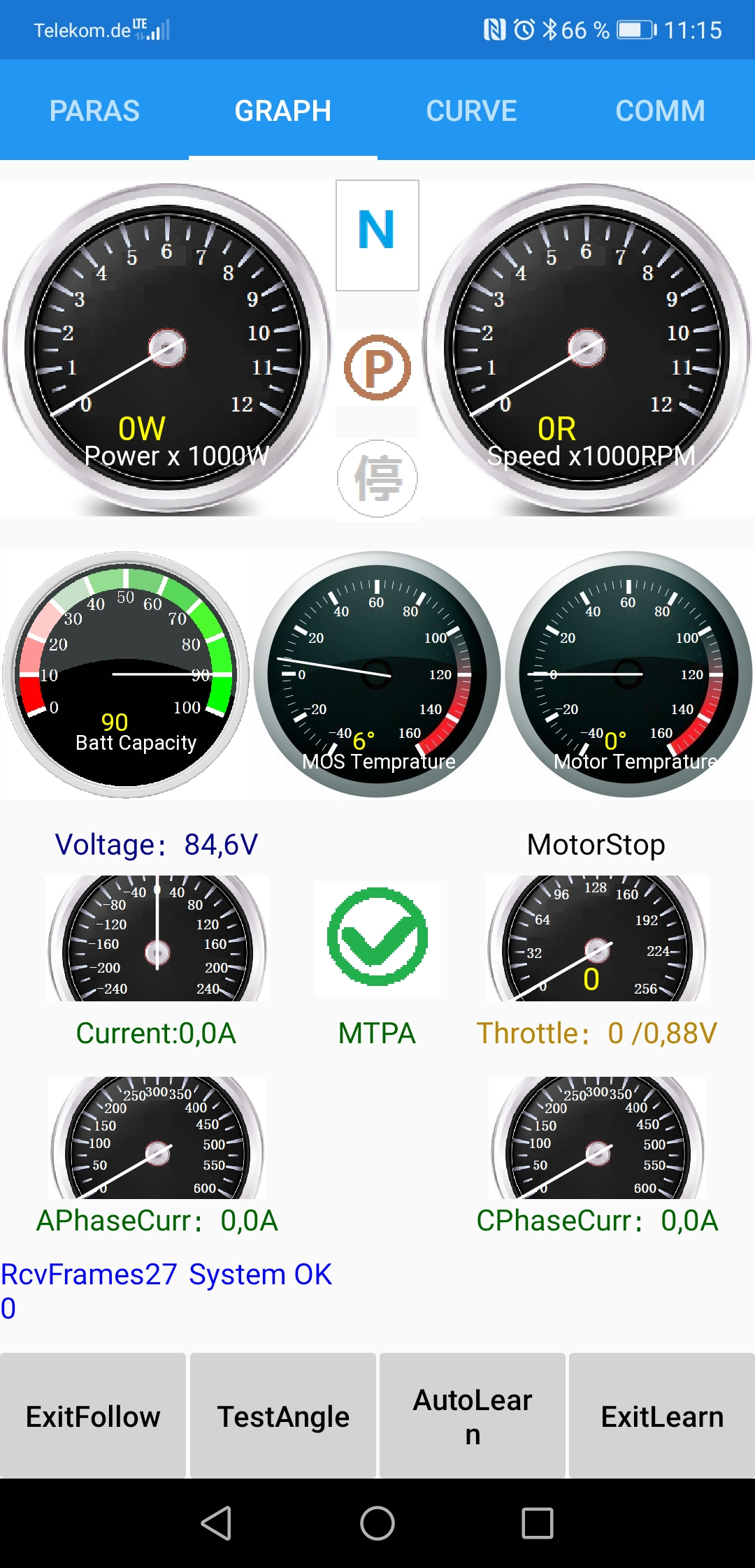Tap ExitLearn to leave learning mode
The width and height of the screenshot is (755, 1568).
pyautogui.click(x=662, y=1416)
